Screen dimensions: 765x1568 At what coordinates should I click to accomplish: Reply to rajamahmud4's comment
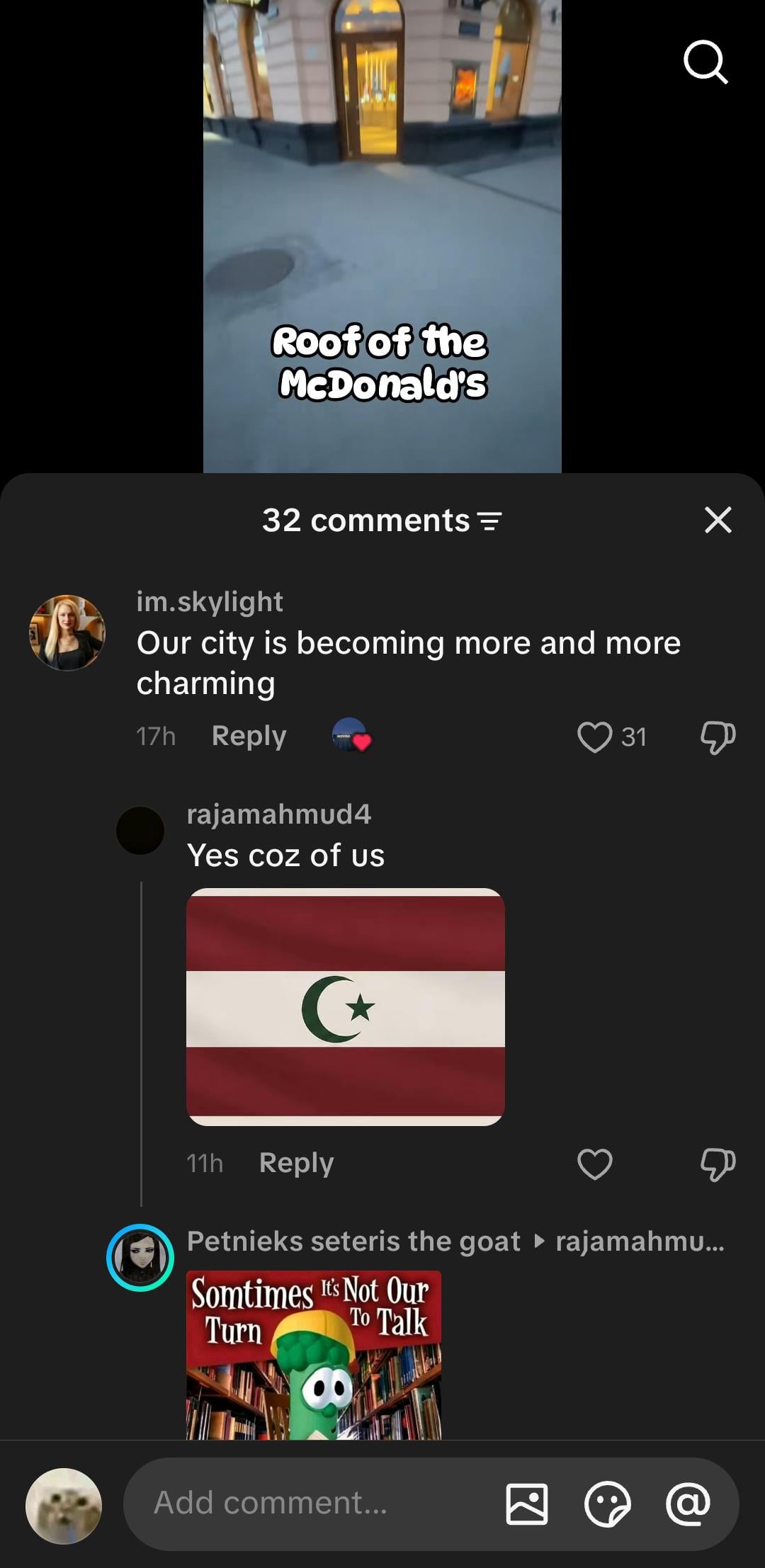(296, 1163)
